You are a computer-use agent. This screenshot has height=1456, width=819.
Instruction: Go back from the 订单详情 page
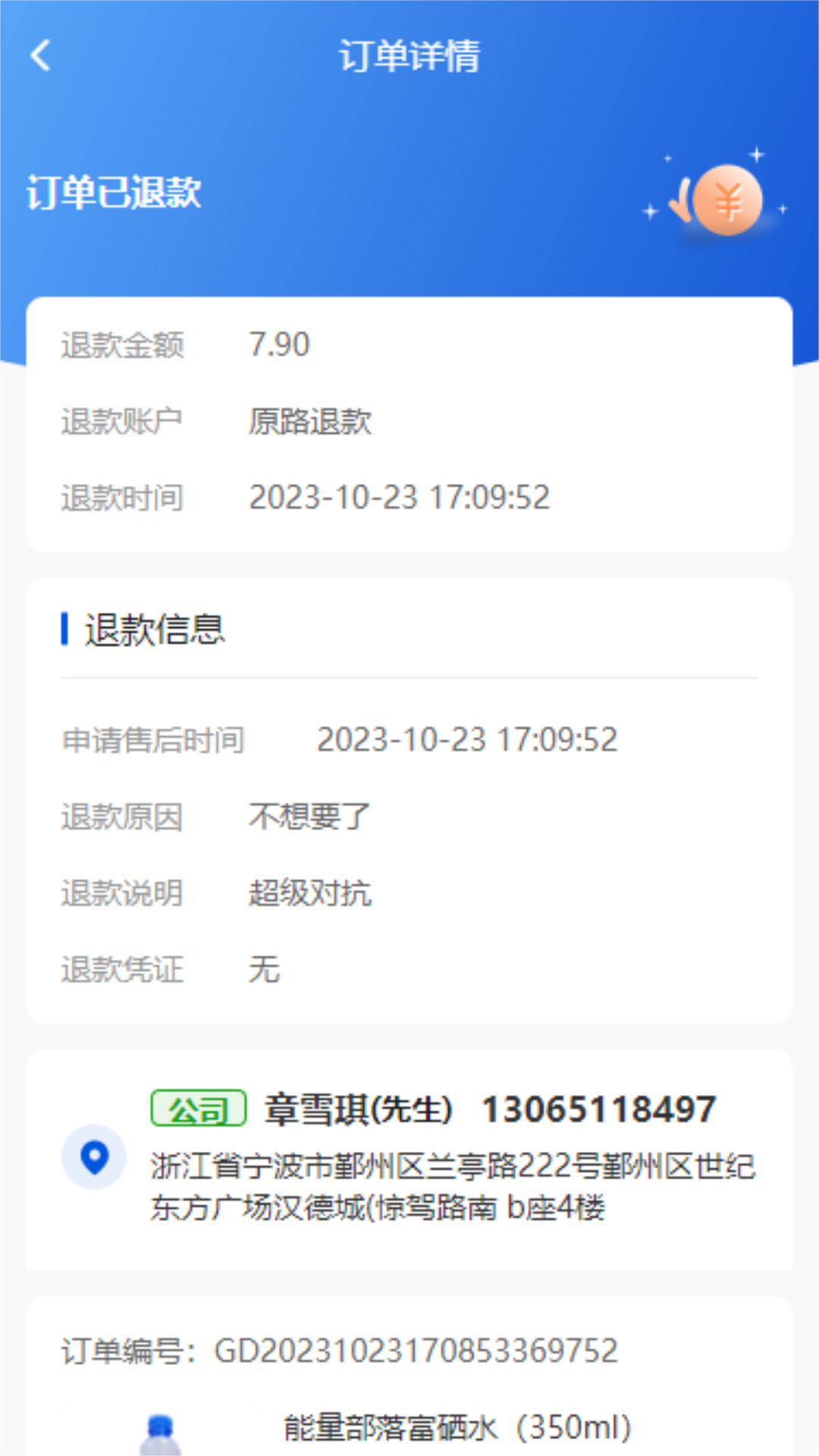41,56
